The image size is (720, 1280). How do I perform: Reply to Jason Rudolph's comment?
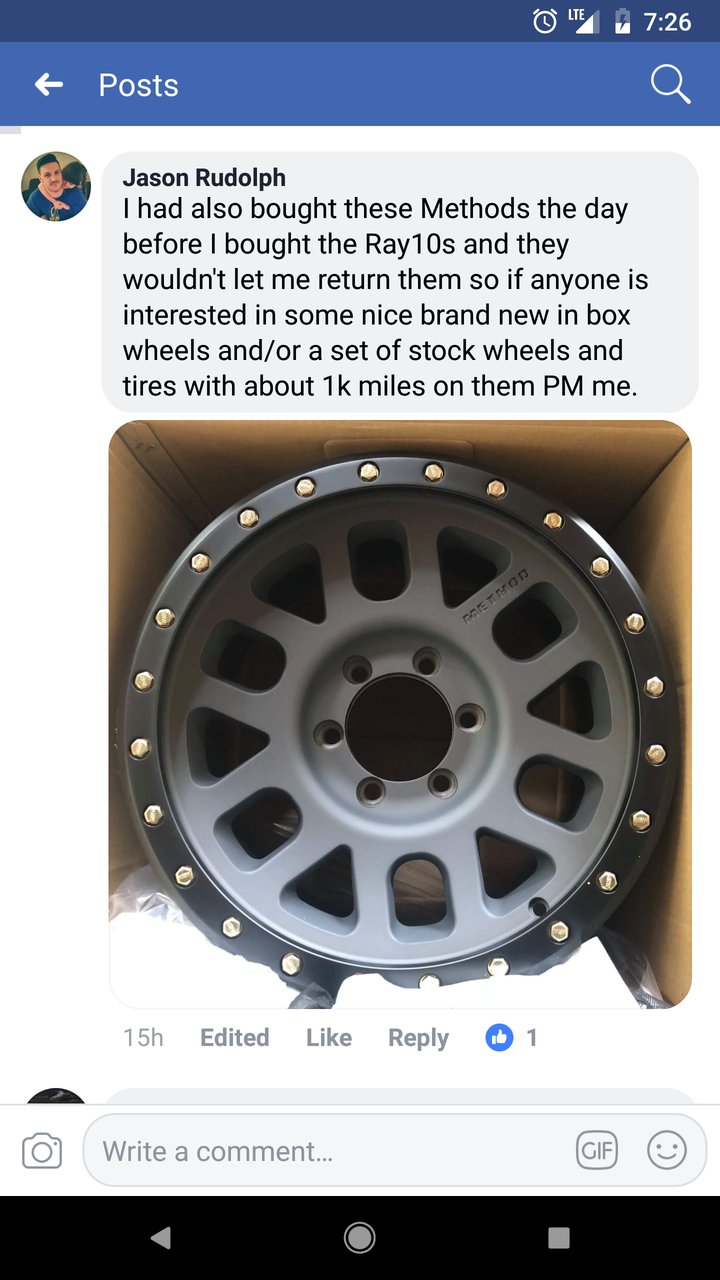click(418, 1038)
